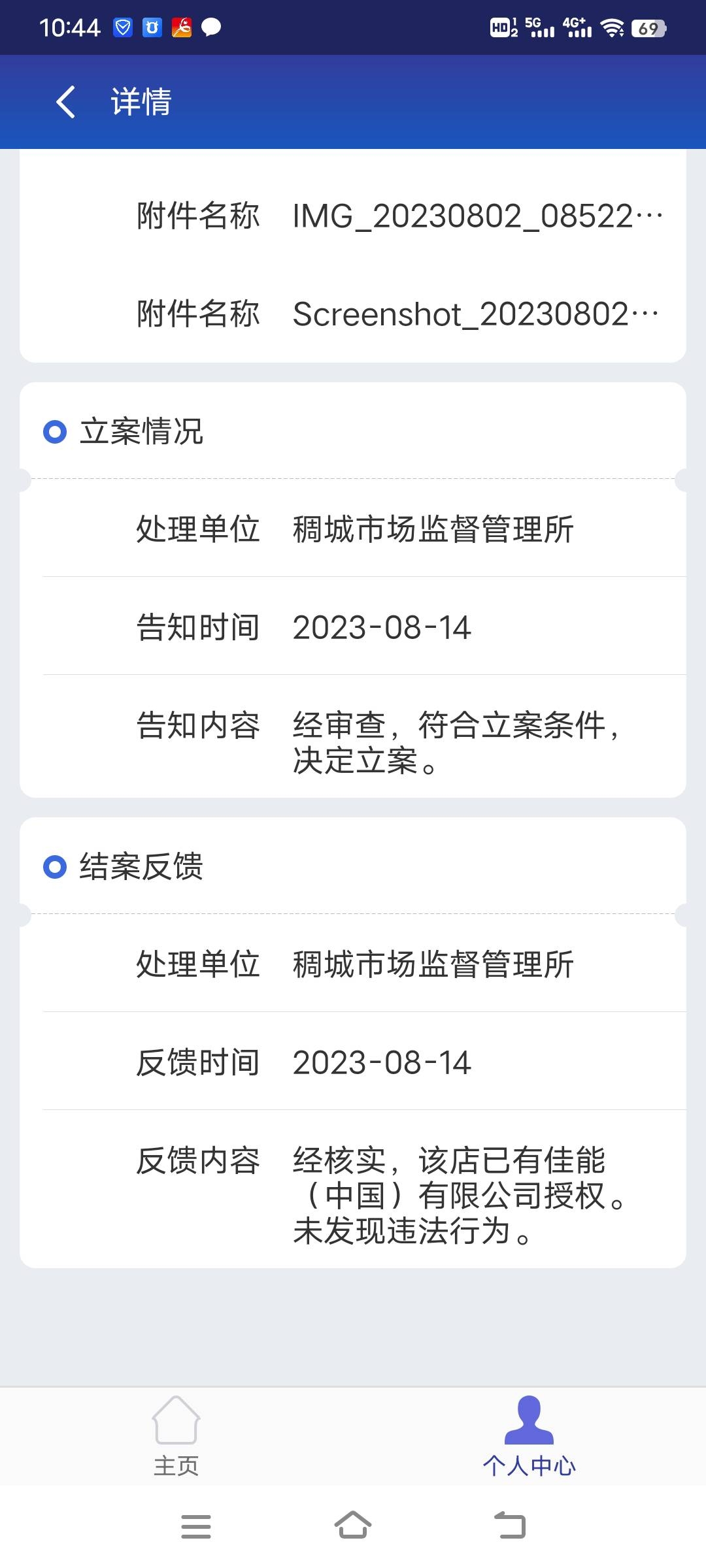Open the Screenshot_20230802 attachment
This screenshot has height=1568, width=706.
coord(475,314)
